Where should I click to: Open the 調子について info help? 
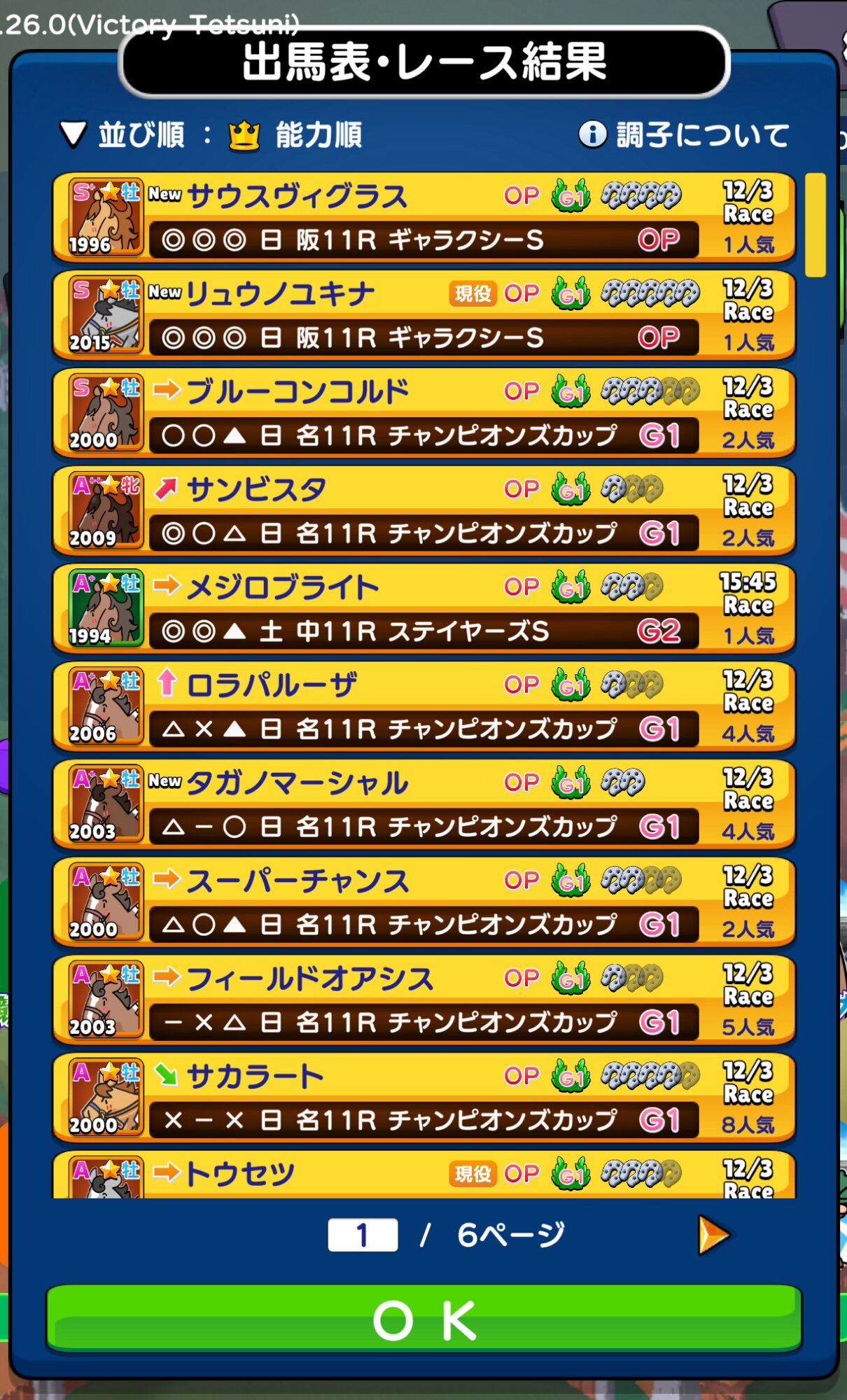684,134
